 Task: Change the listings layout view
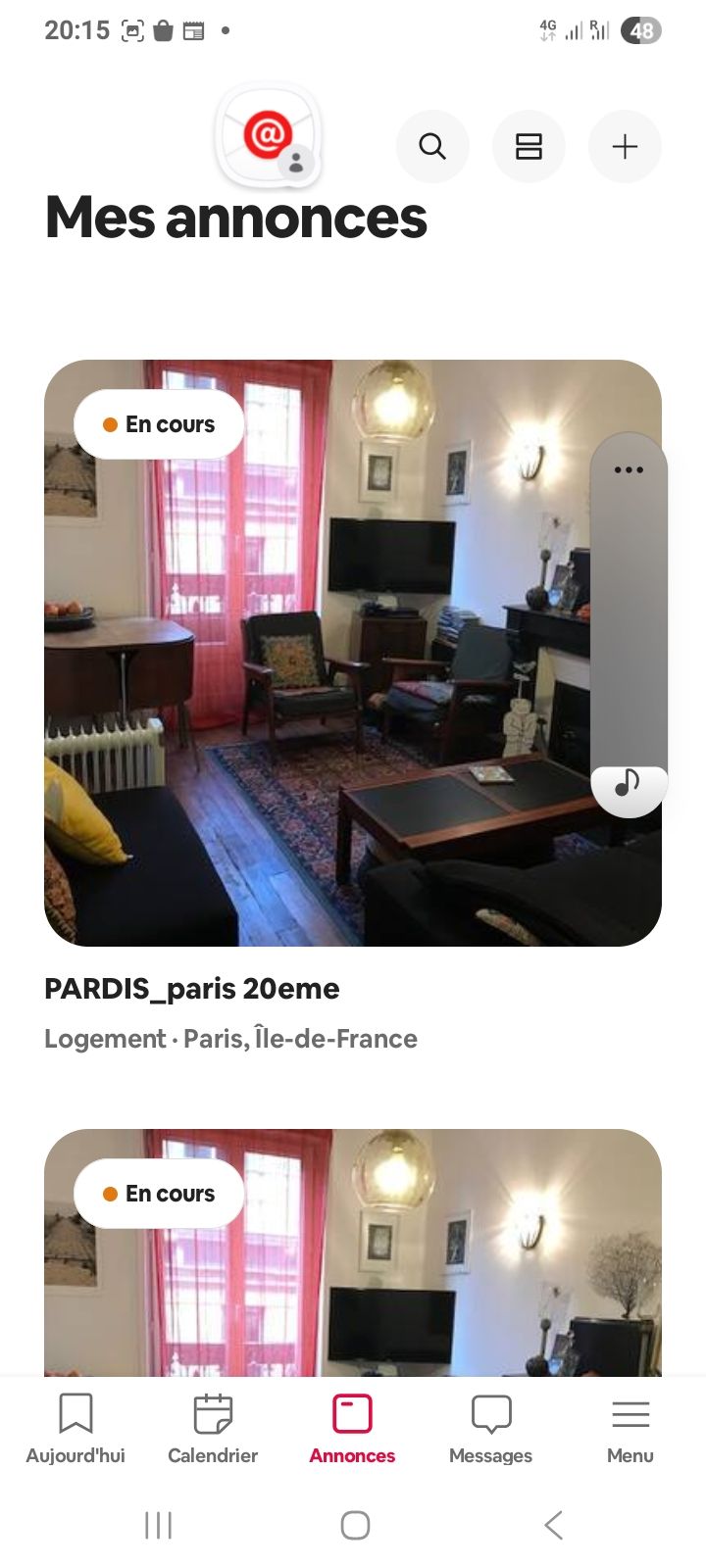pos(529,147)
